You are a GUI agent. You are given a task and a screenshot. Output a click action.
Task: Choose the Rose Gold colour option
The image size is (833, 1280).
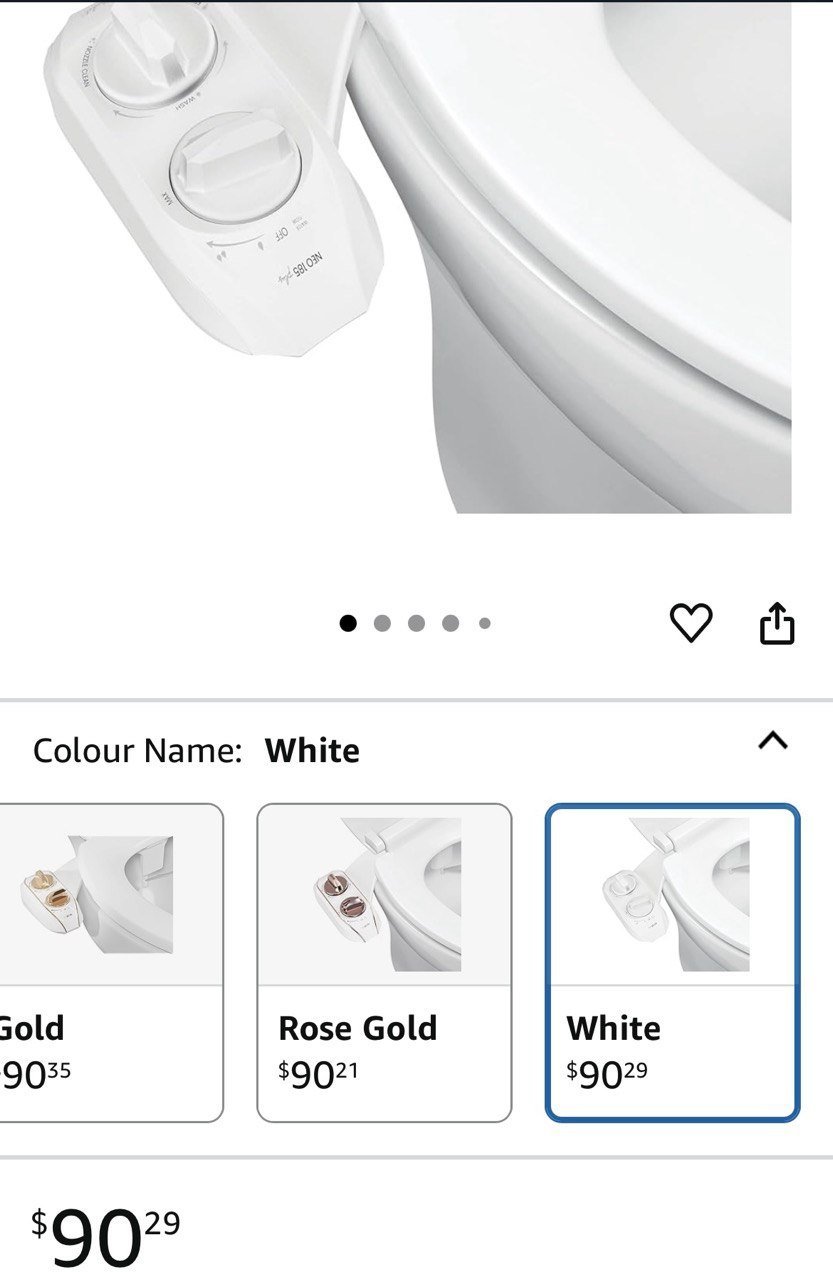coord(384,962)
